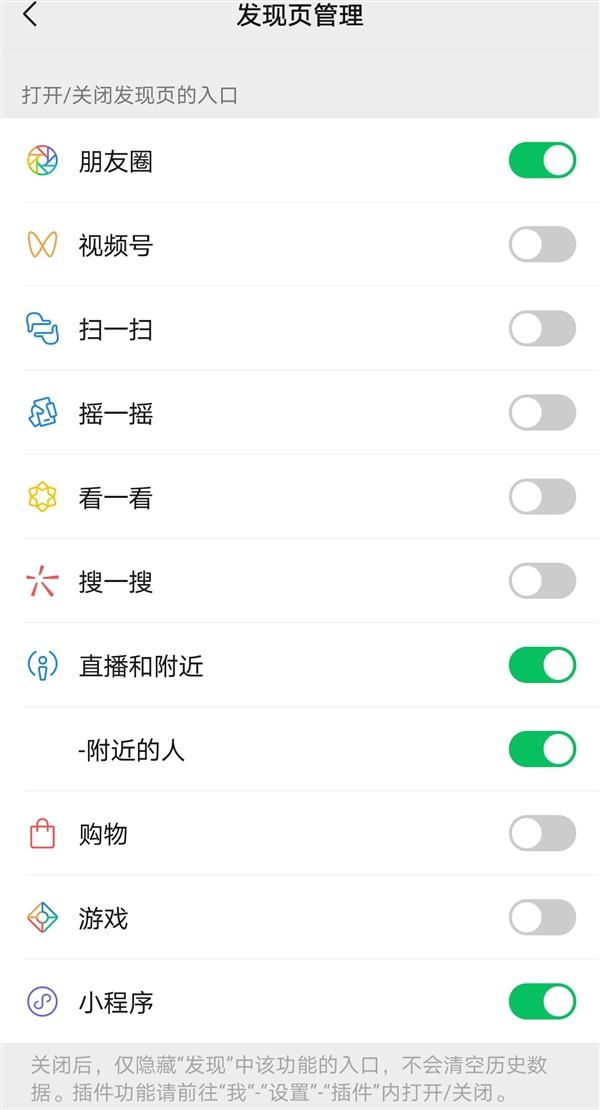The image size is (600, 1110).
Task: Turn off the 朋友圈 switch
Action: tap(542, 160)
